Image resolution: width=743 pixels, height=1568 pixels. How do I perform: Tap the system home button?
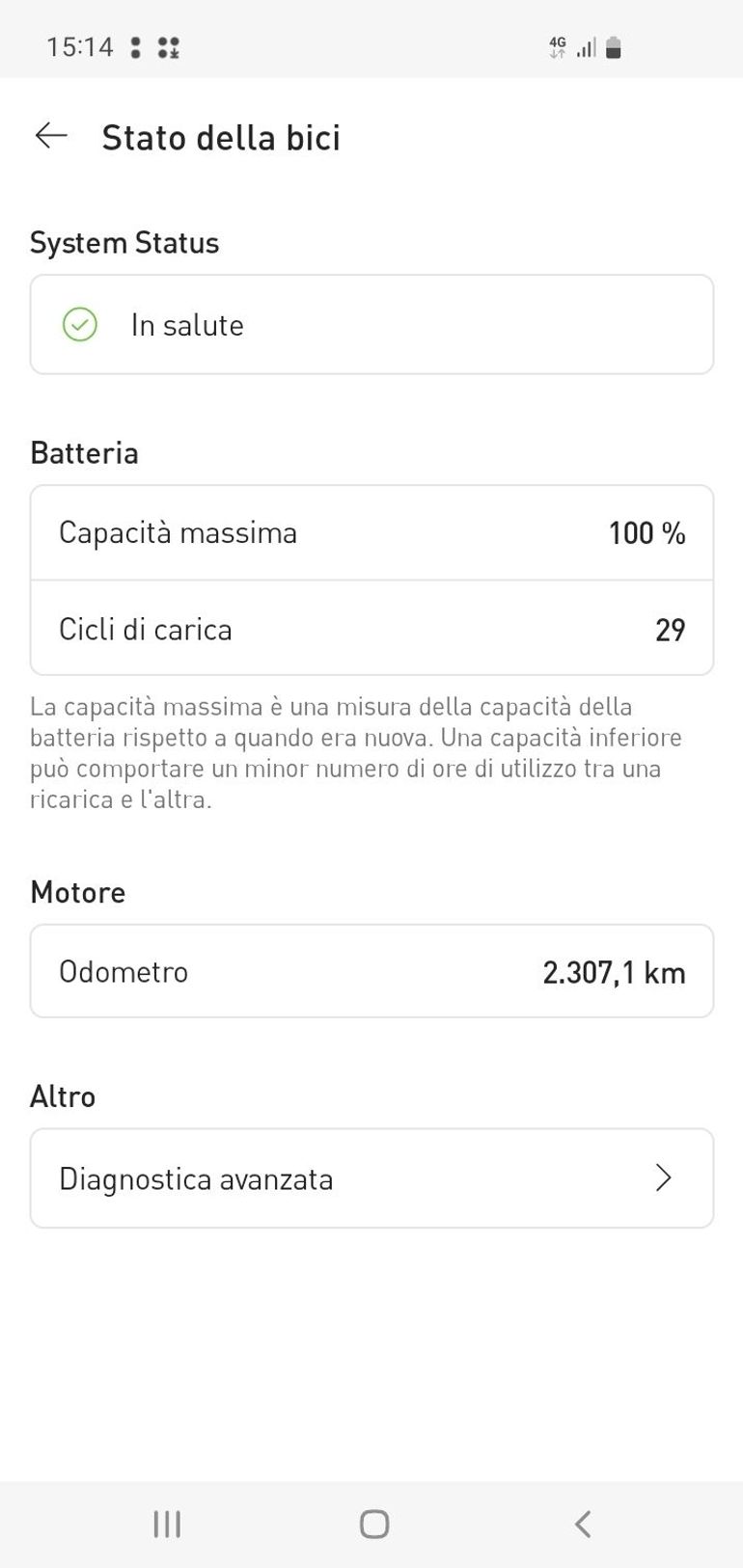(x=373, y=1524)
